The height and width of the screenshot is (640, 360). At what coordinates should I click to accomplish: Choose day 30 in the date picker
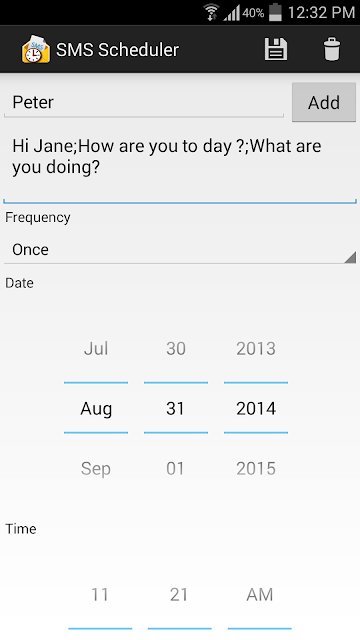tap(176, 349)
